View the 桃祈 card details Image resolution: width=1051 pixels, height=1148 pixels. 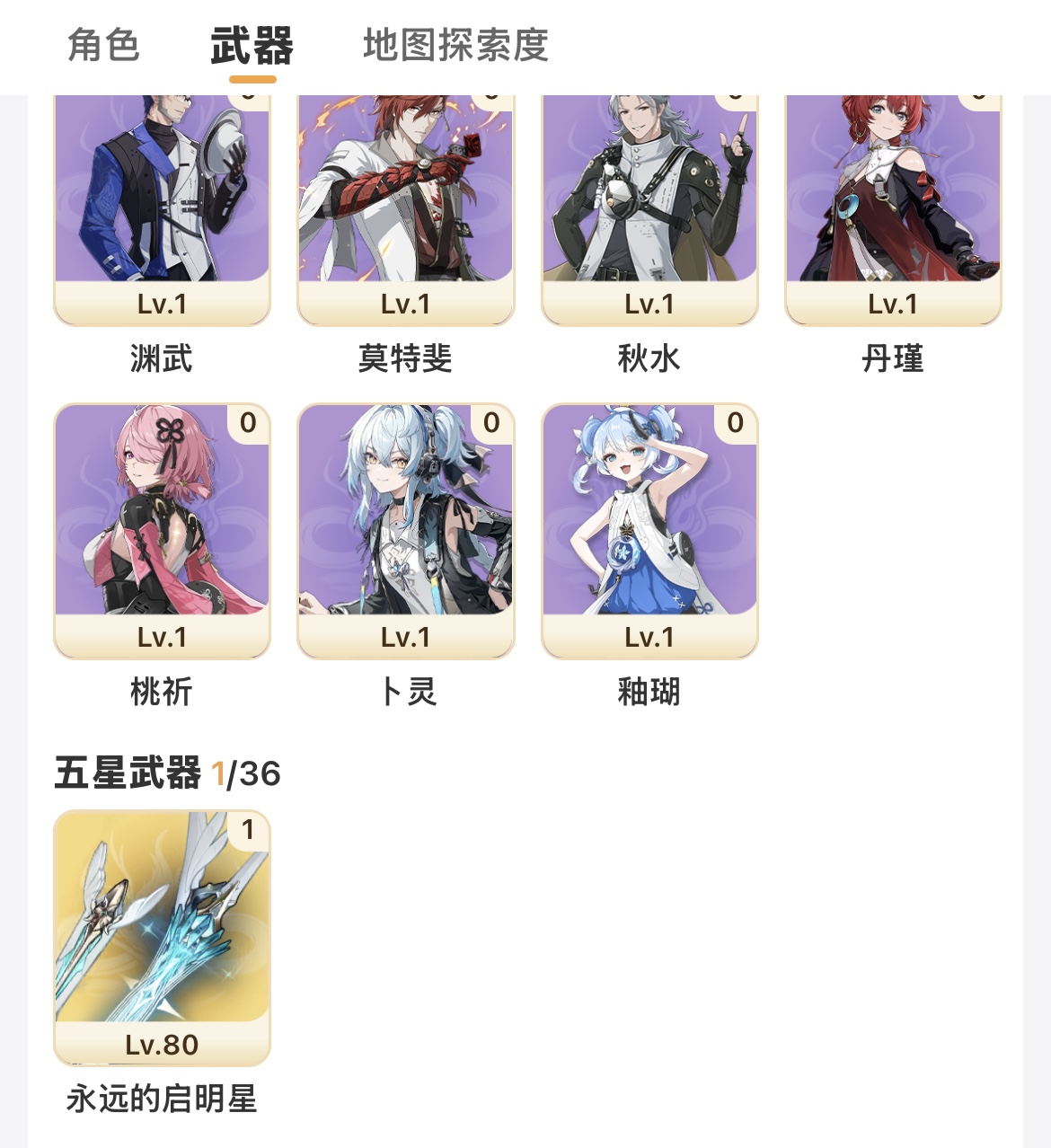pyautogui.click(x=162, y=530)
